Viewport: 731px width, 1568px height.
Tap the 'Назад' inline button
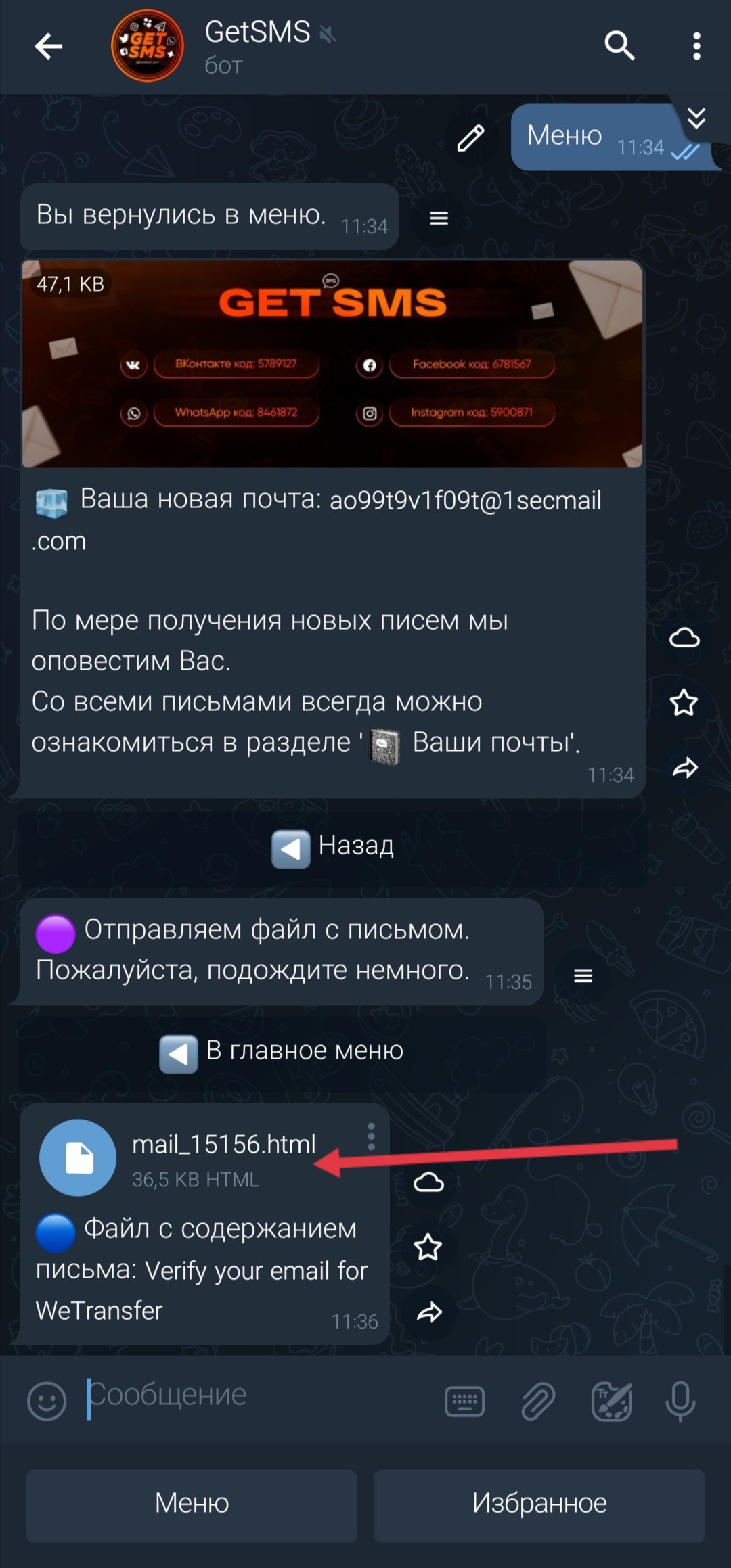click(x=332, y=846)
